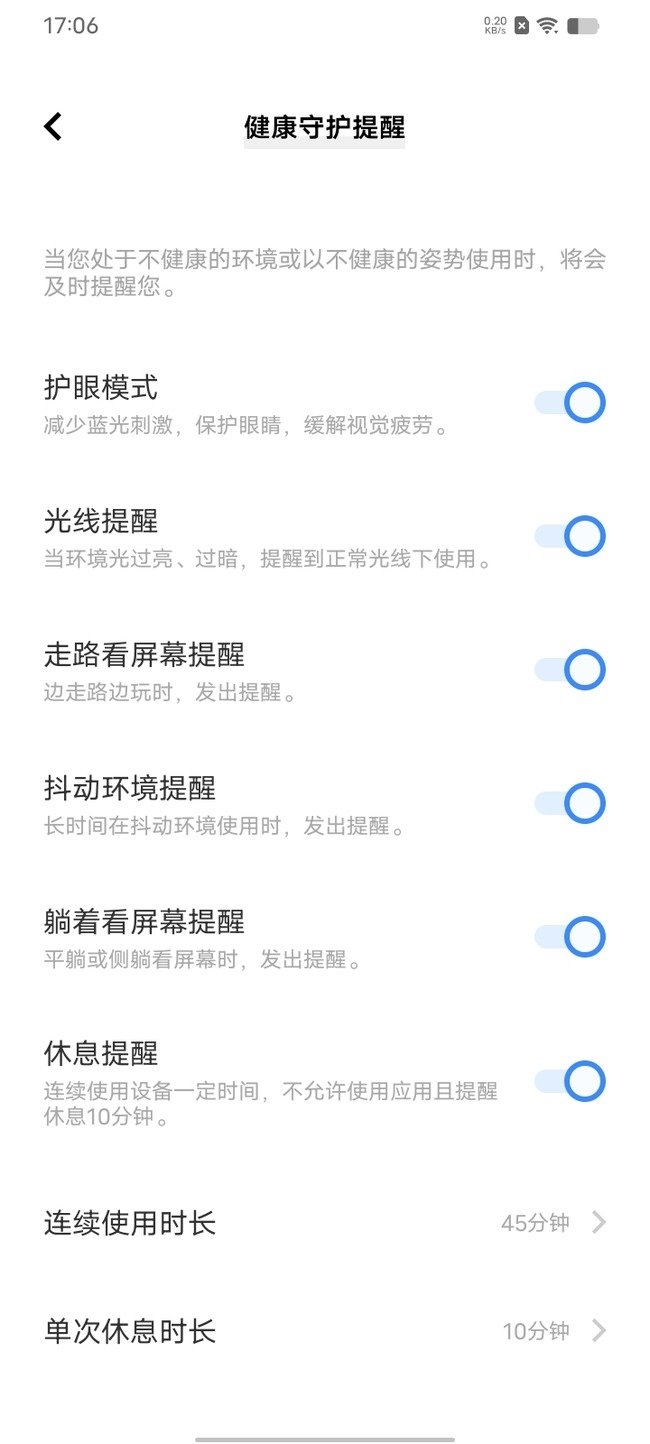Disable the 休息提醒 switch
Image resolution: width=650 pixels, height=1444 pixels.
pyautogui.click(x=570, y=1081)
